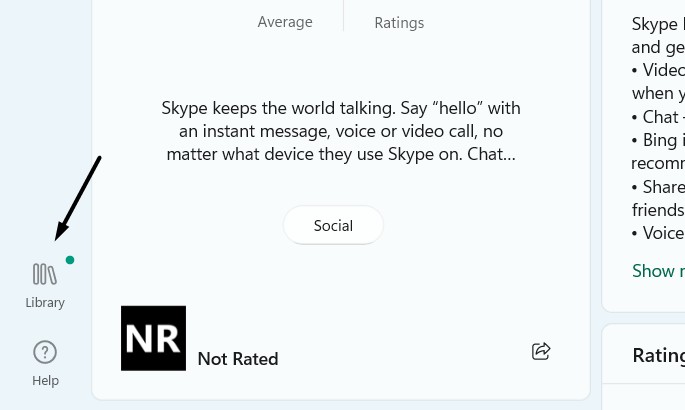This screenshot has width=685, height=410.
Task: Open the Library section
Action: 45,284
